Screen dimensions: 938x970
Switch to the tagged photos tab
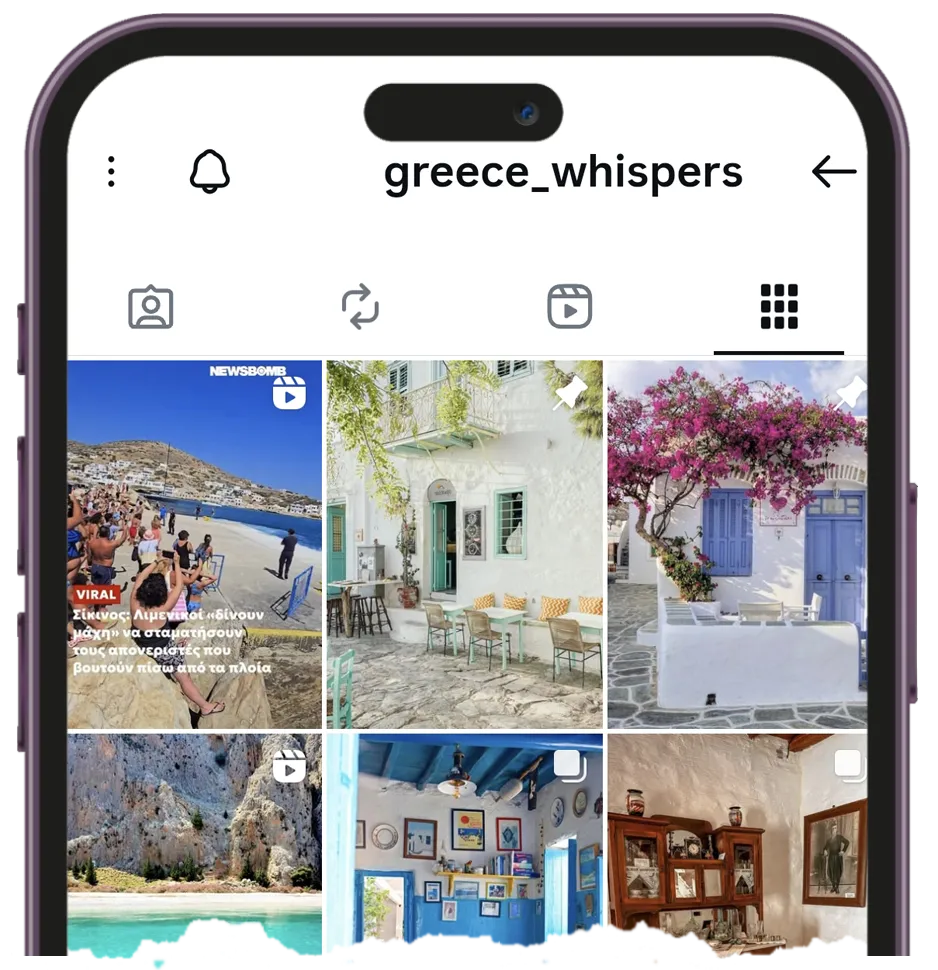pyautogui.click(x=151, y=307)
